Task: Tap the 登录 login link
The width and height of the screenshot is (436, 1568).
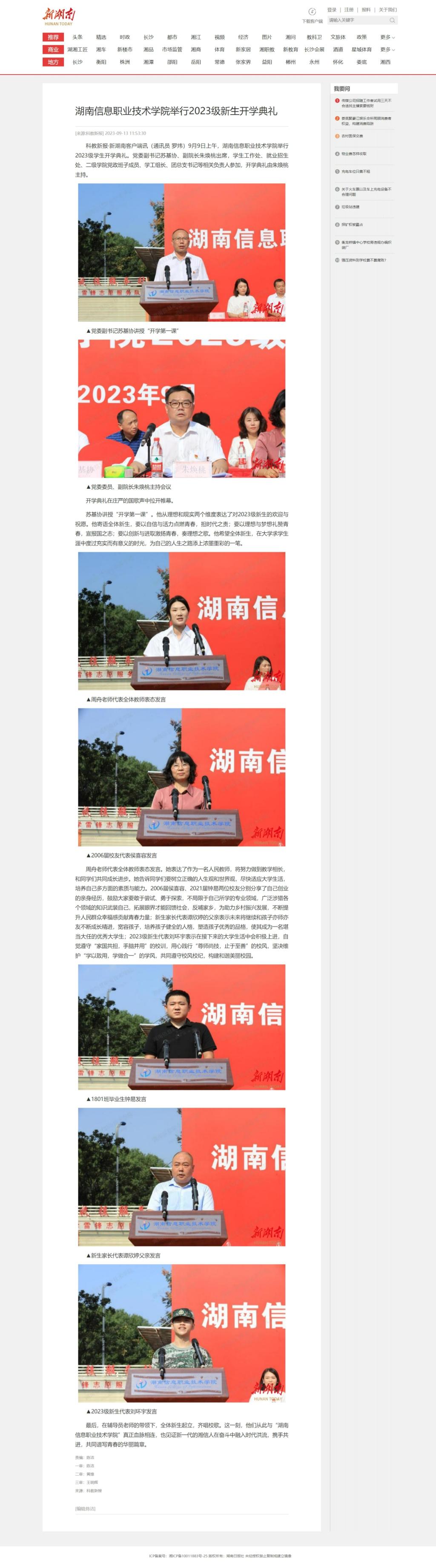Action: click(331, 10)
